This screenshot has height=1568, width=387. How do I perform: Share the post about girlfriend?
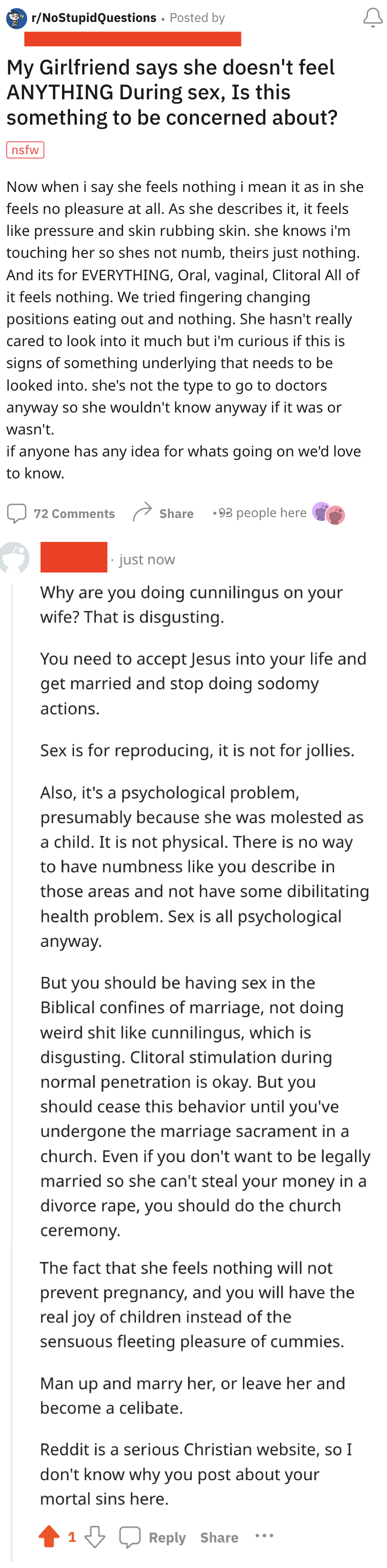pyautogui.click(x=163, y=513)
